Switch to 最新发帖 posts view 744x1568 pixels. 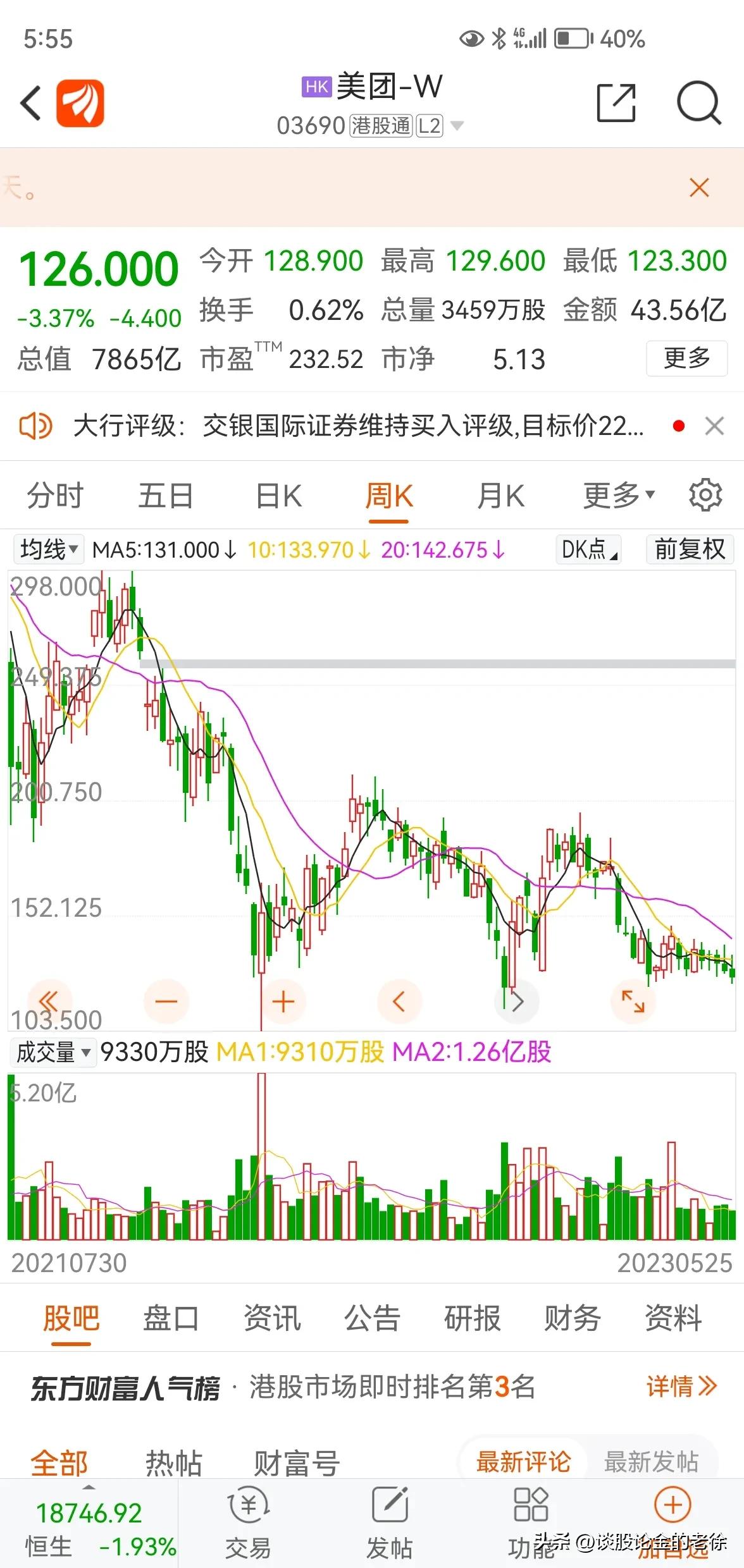coord(653,1462)
